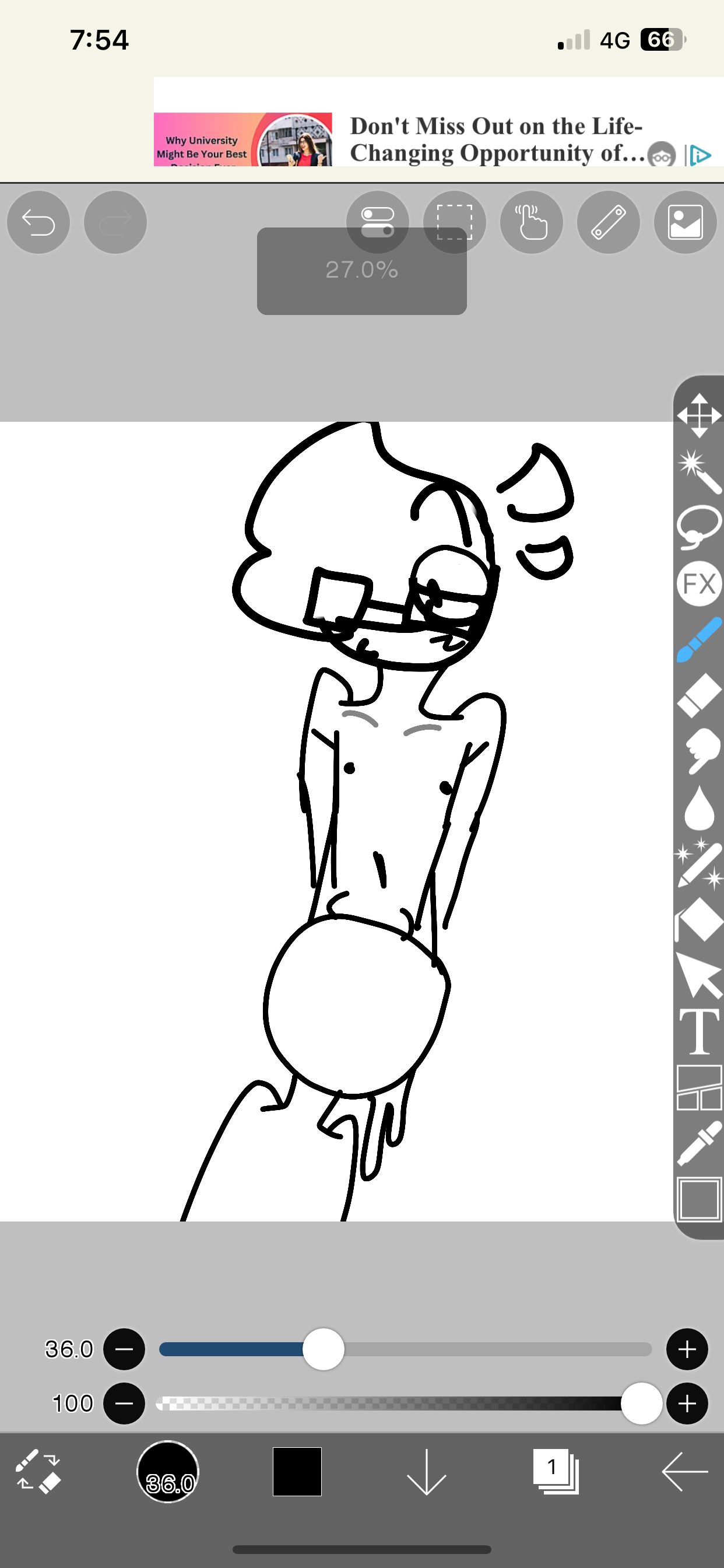Decrease brush opacity with minus button
The image size is (724, 1568).
[124, 1403]
